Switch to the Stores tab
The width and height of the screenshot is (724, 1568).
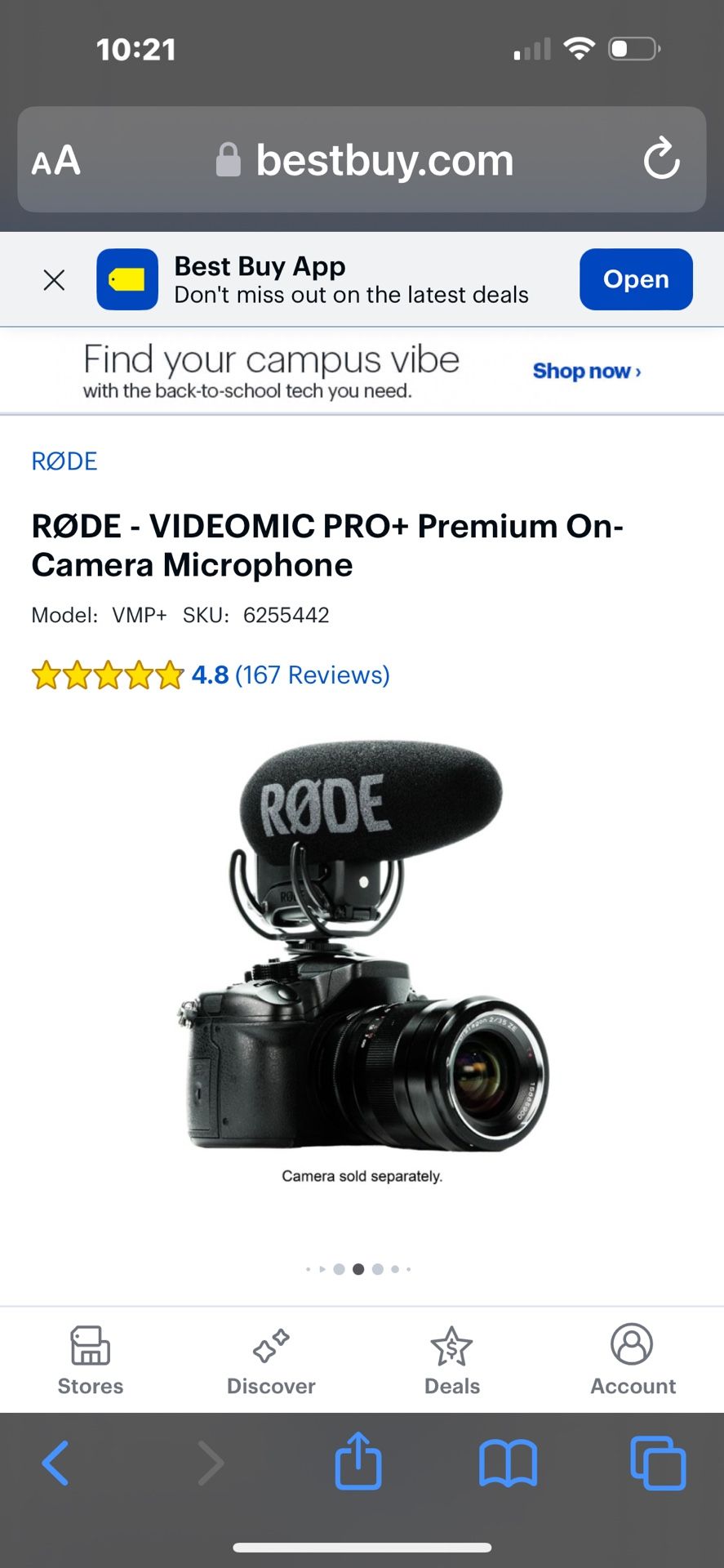pyautogui.click(x=91, y=1361)
